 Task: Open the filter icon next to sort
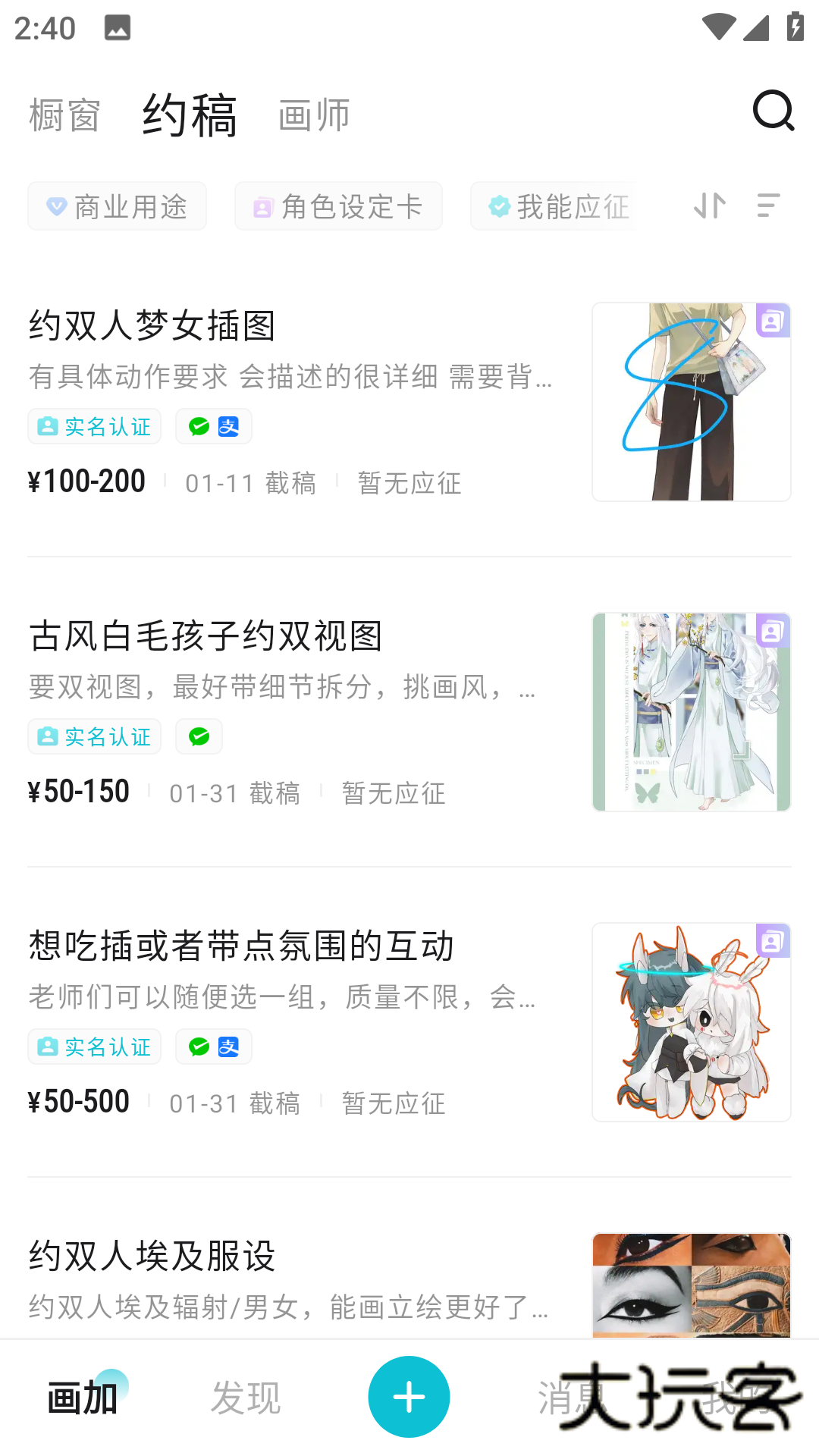[768, 206]
